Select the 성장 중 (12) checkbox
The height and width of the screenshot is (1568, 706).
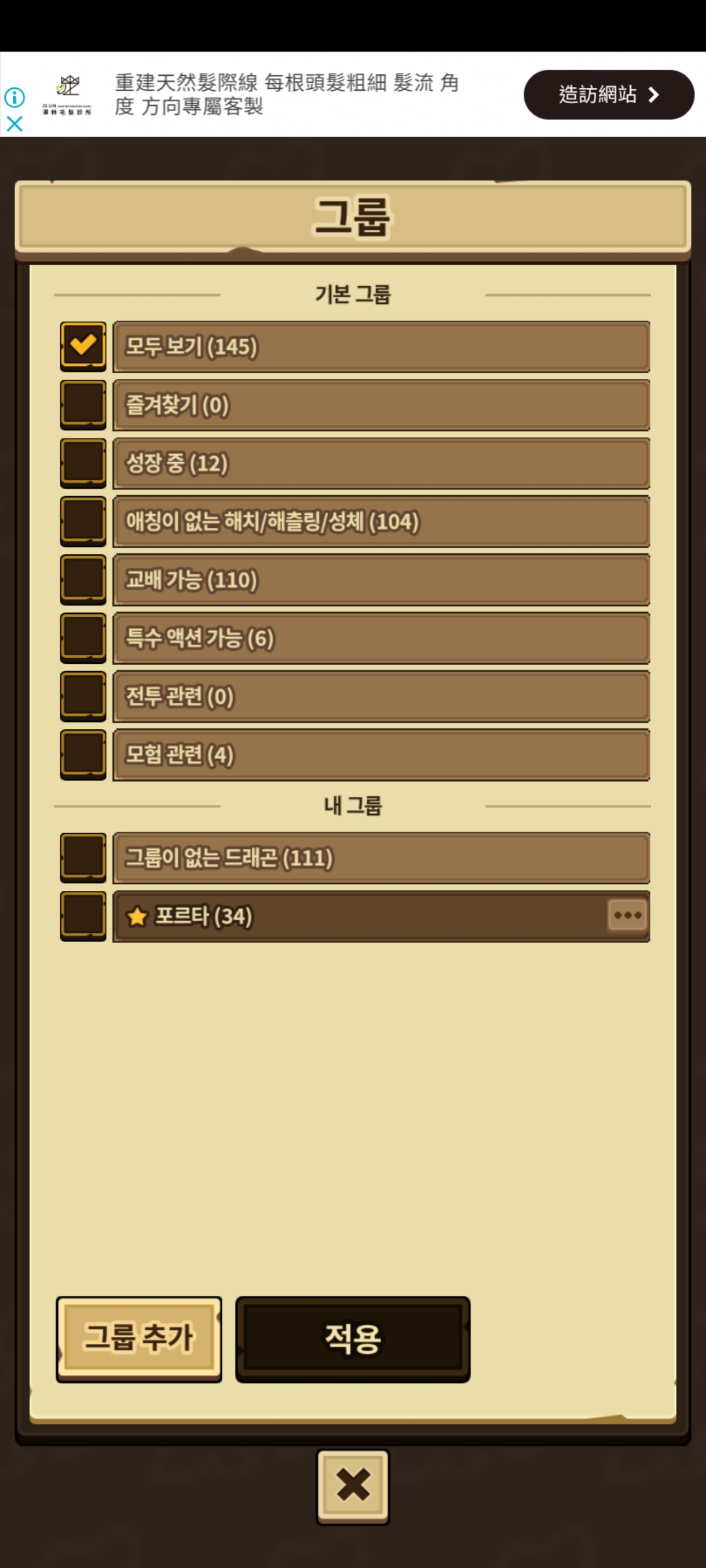point(83,463)
